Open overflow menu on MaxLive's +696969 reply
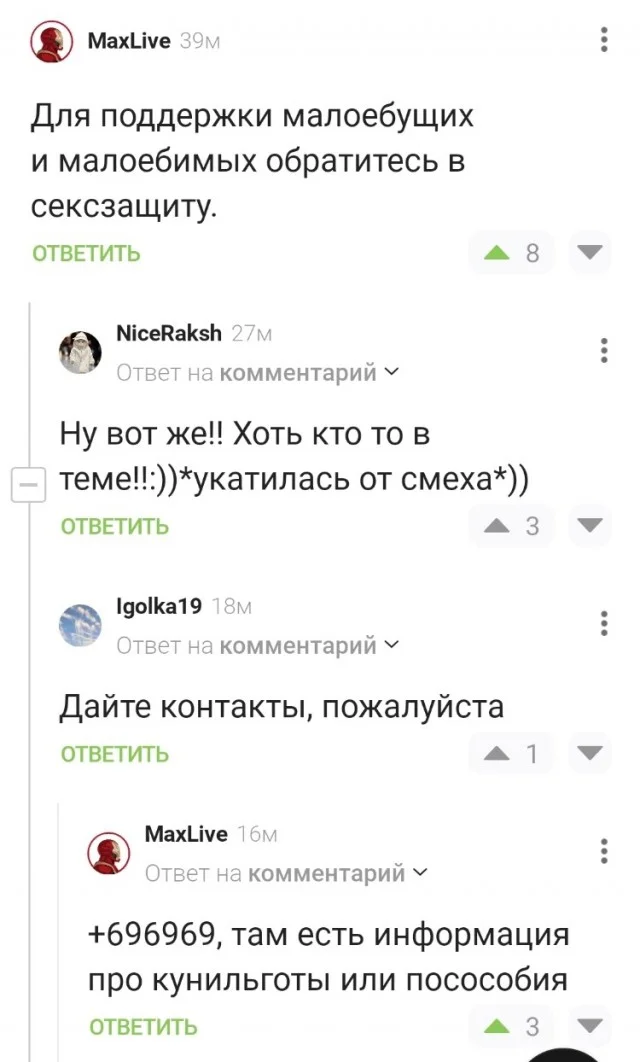Viewport: 640px width, 1062px height. click(x=604, y=851)
